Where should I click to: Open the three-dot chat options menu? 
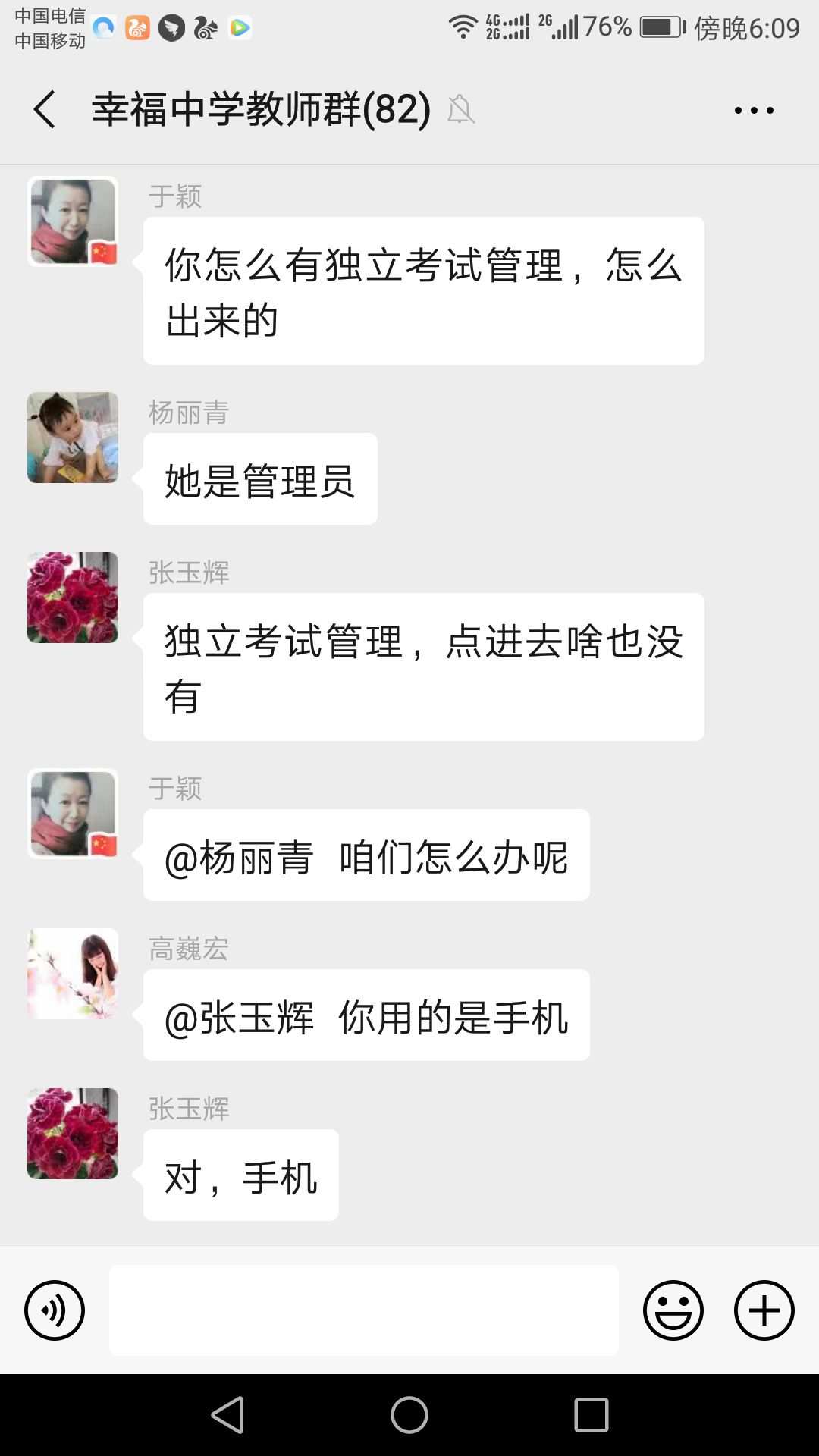(754, 110)
